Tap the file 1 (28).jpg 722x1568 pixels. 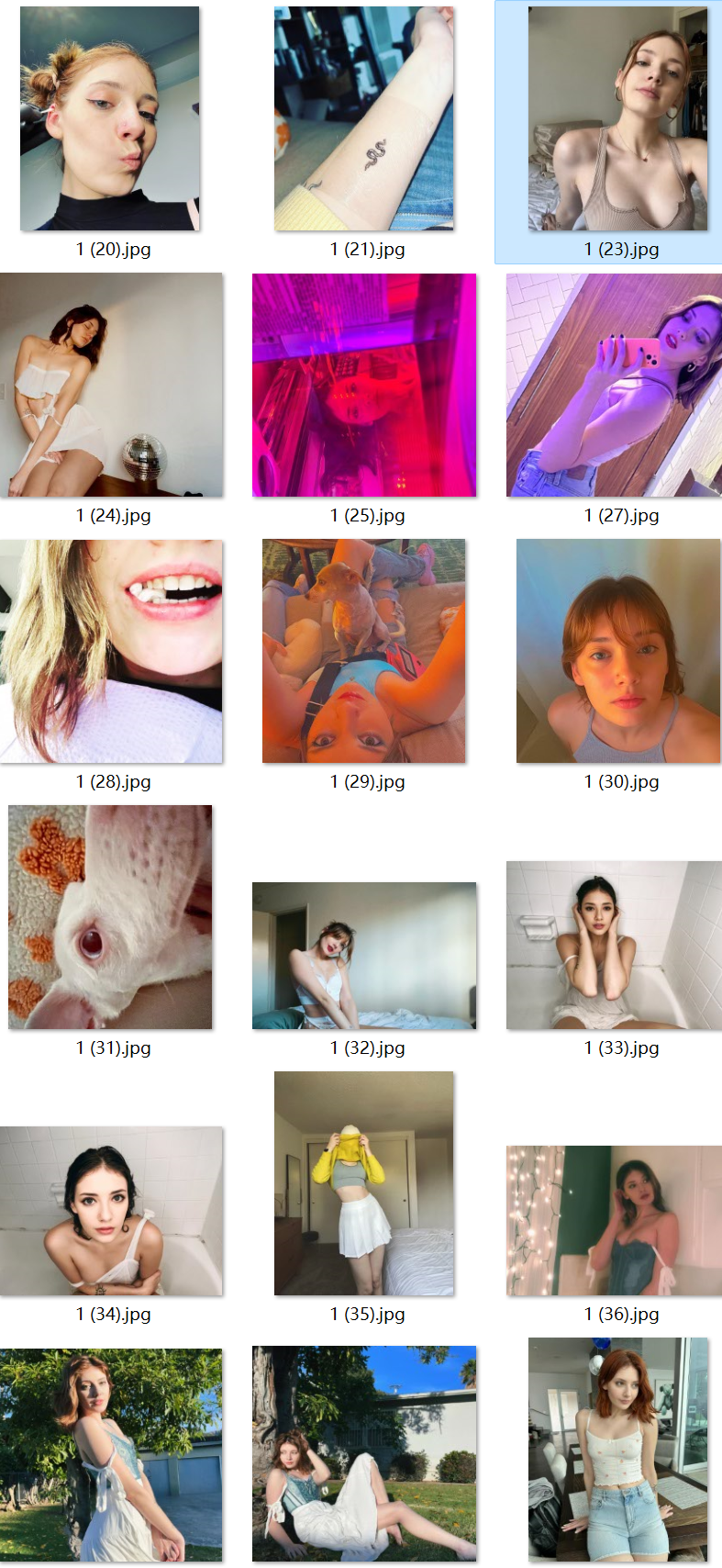pos(111,651)
